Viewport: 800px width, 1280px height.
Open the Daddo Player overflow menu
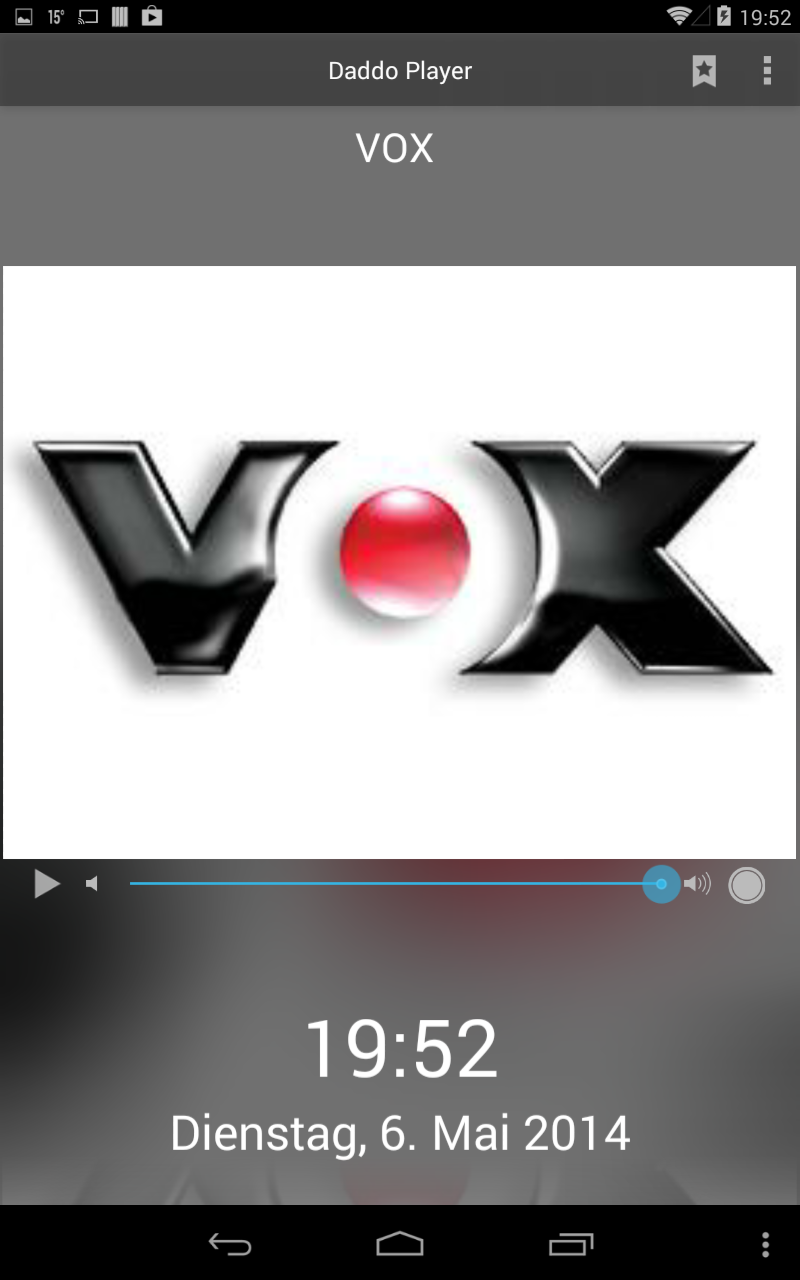click(x=767, y=71)
